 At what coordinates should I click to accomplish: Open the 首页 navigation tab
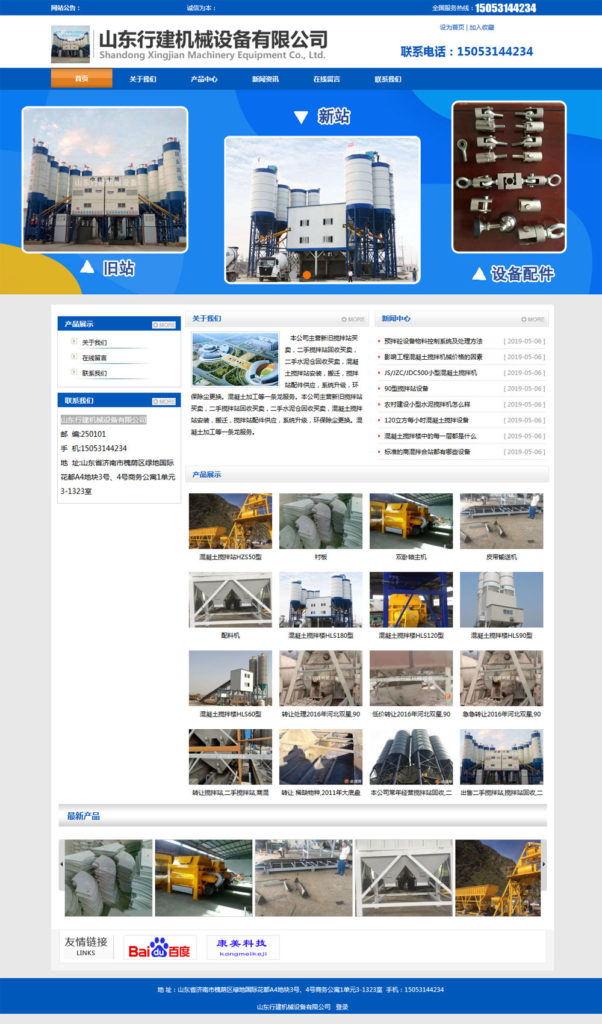click(81, 78)
